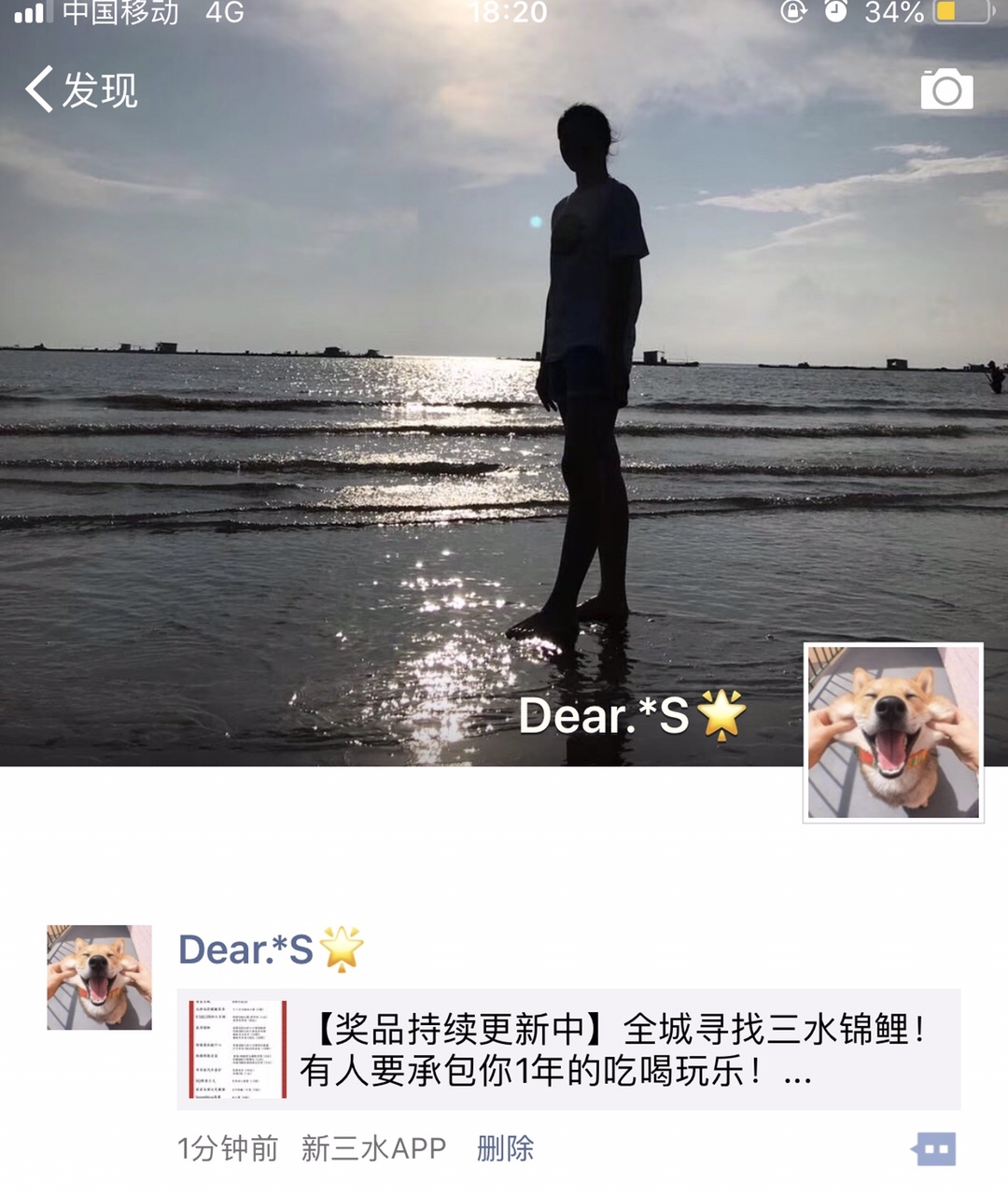Go back to 发现
The image size is (1008, 1195).
click(x=81, y=91)
